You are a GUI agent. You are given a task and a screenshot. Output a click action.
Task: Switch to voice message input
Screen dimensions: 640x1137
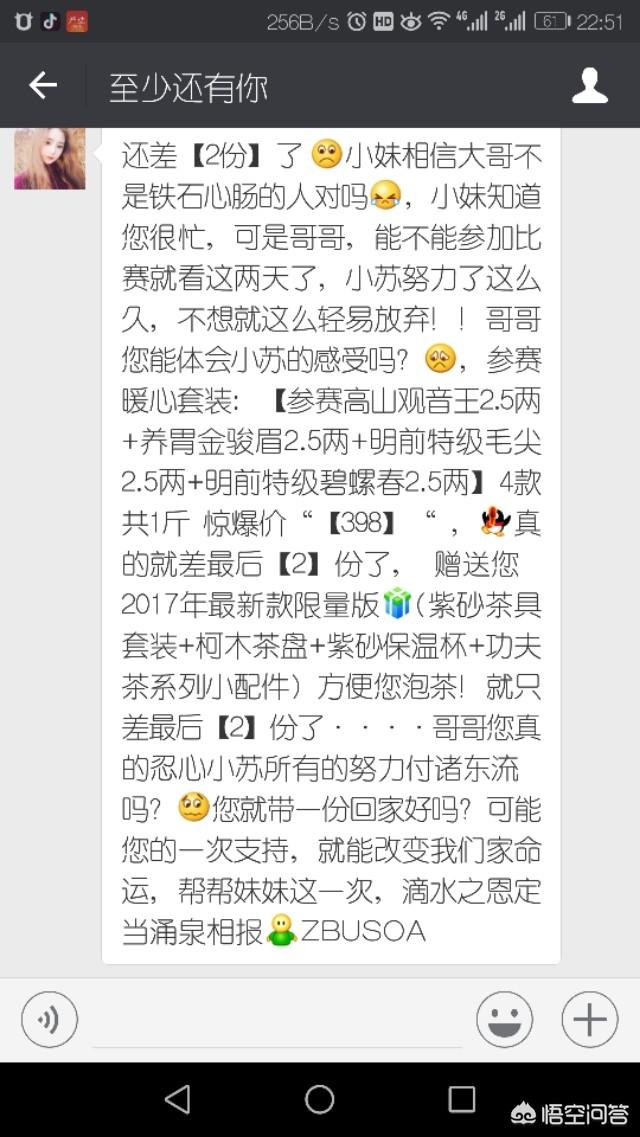point(49,1020)
